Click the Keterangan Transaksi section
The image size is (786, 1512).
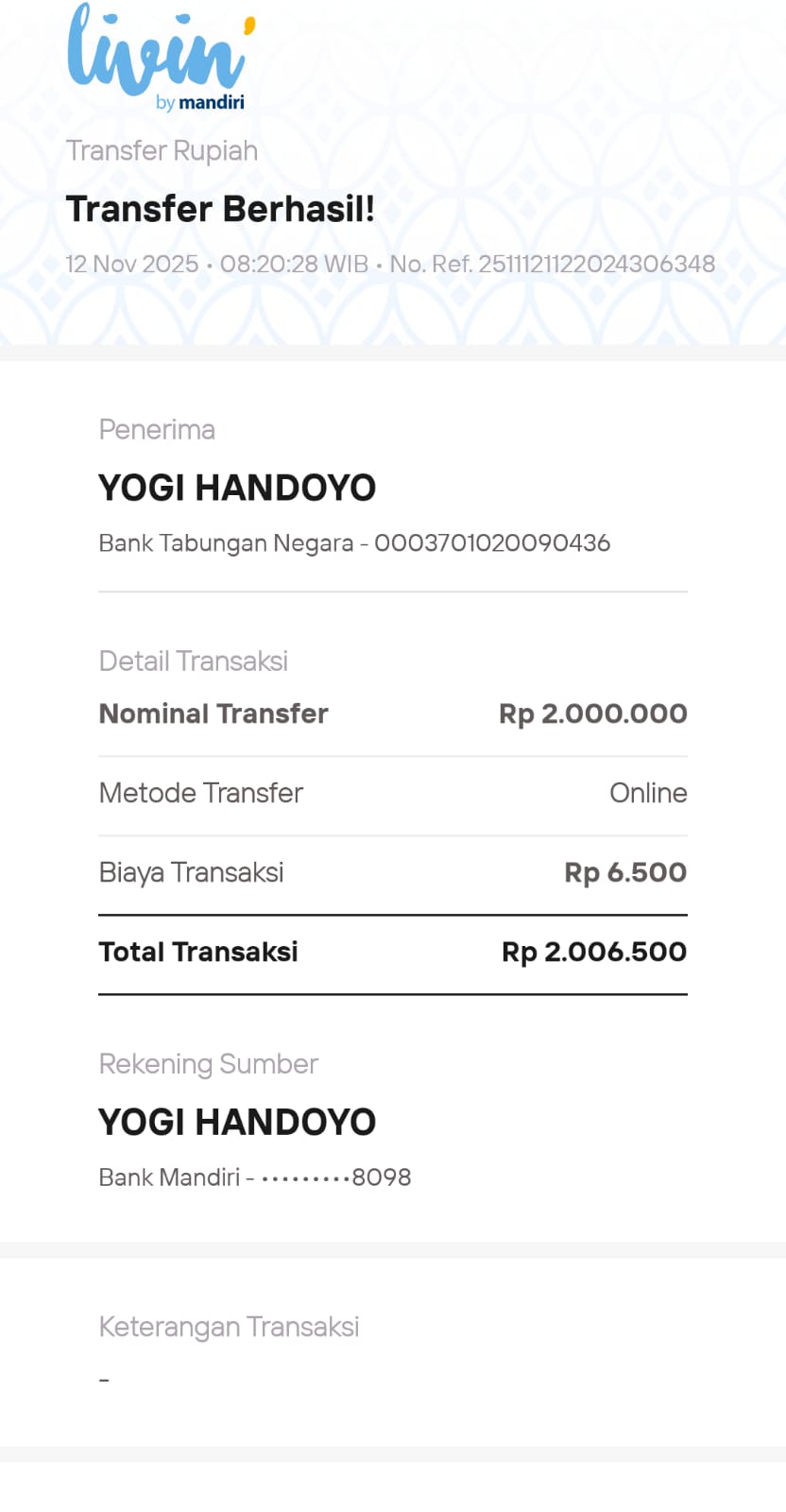tap(229, 1327)
